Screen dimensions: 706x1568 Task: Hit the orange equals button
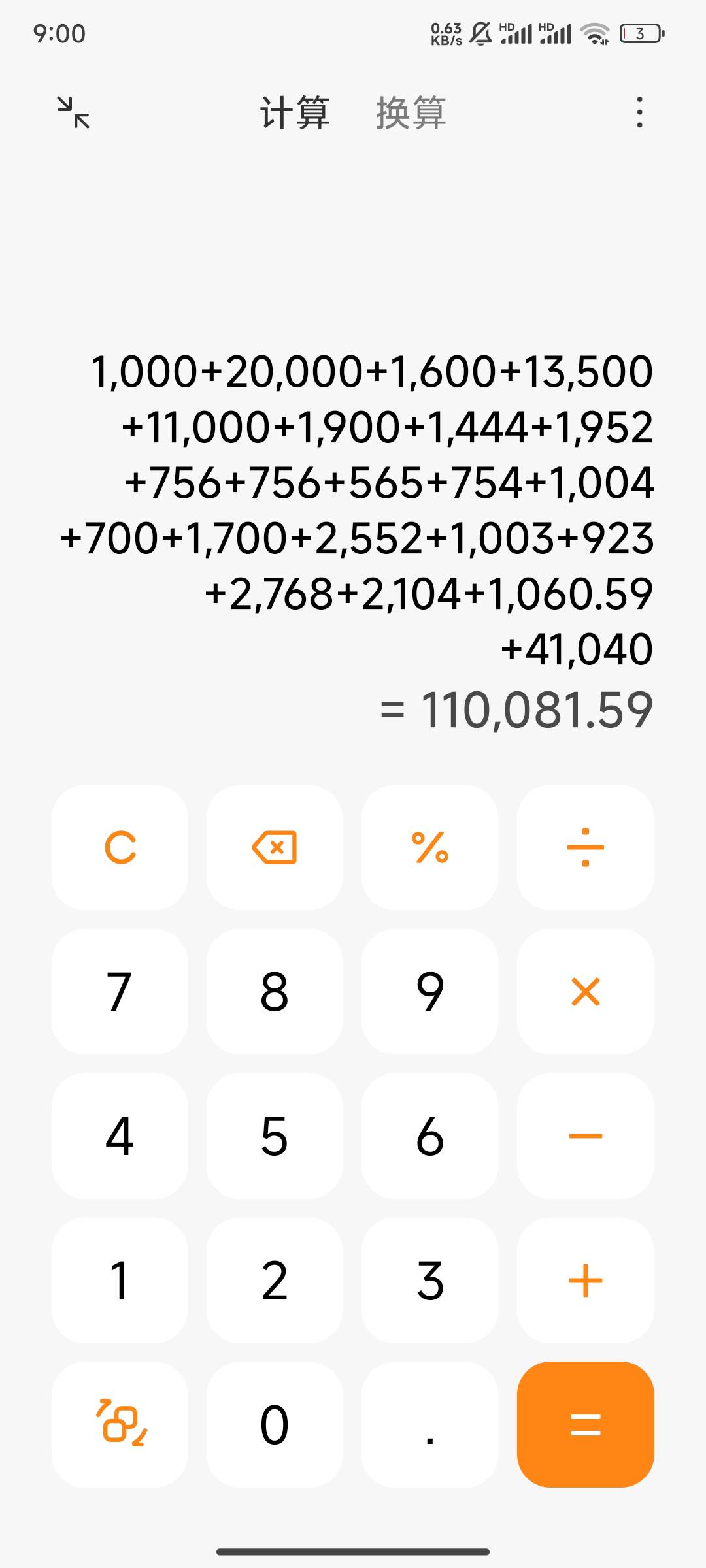coord(585,1425)
